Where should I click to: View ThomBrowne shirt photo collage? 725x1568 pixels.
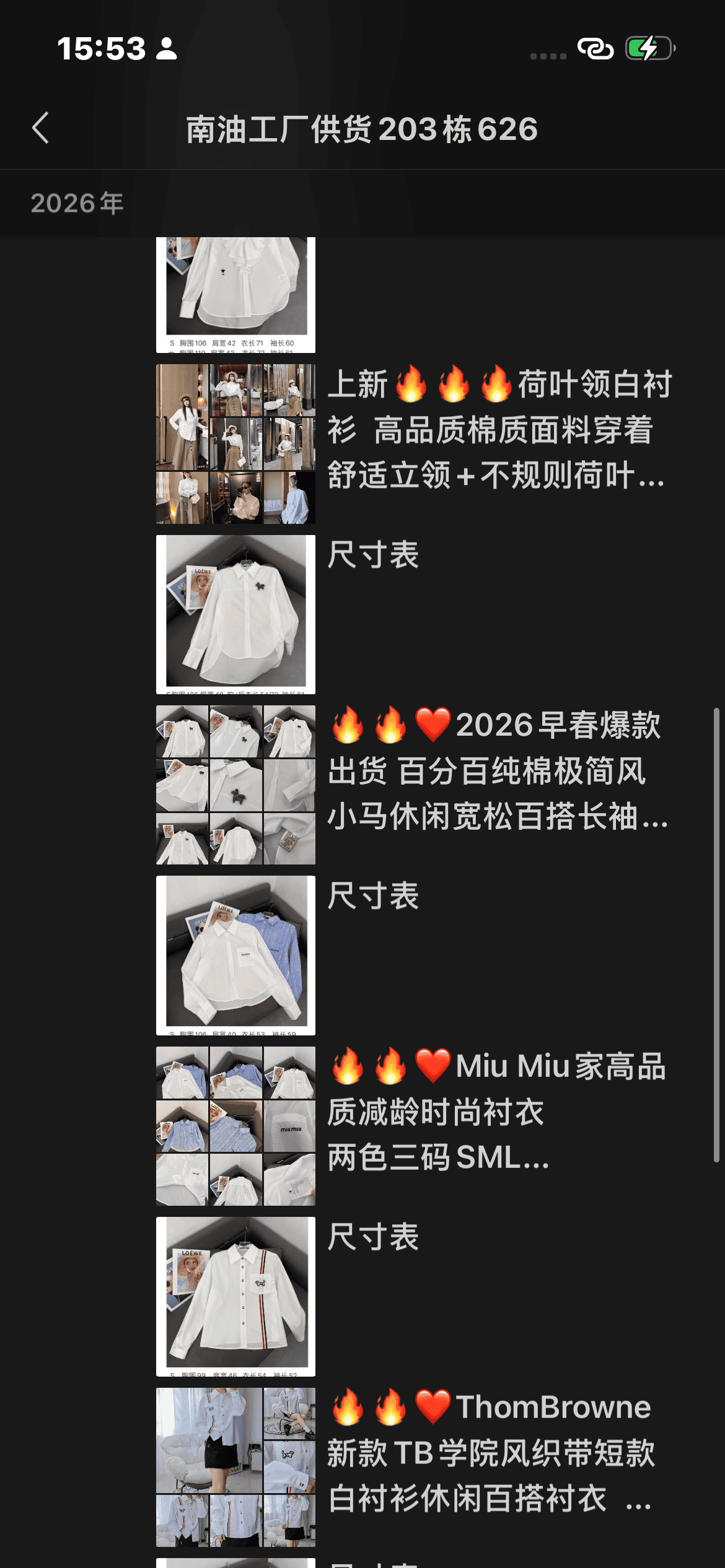tap(235, 1466)
